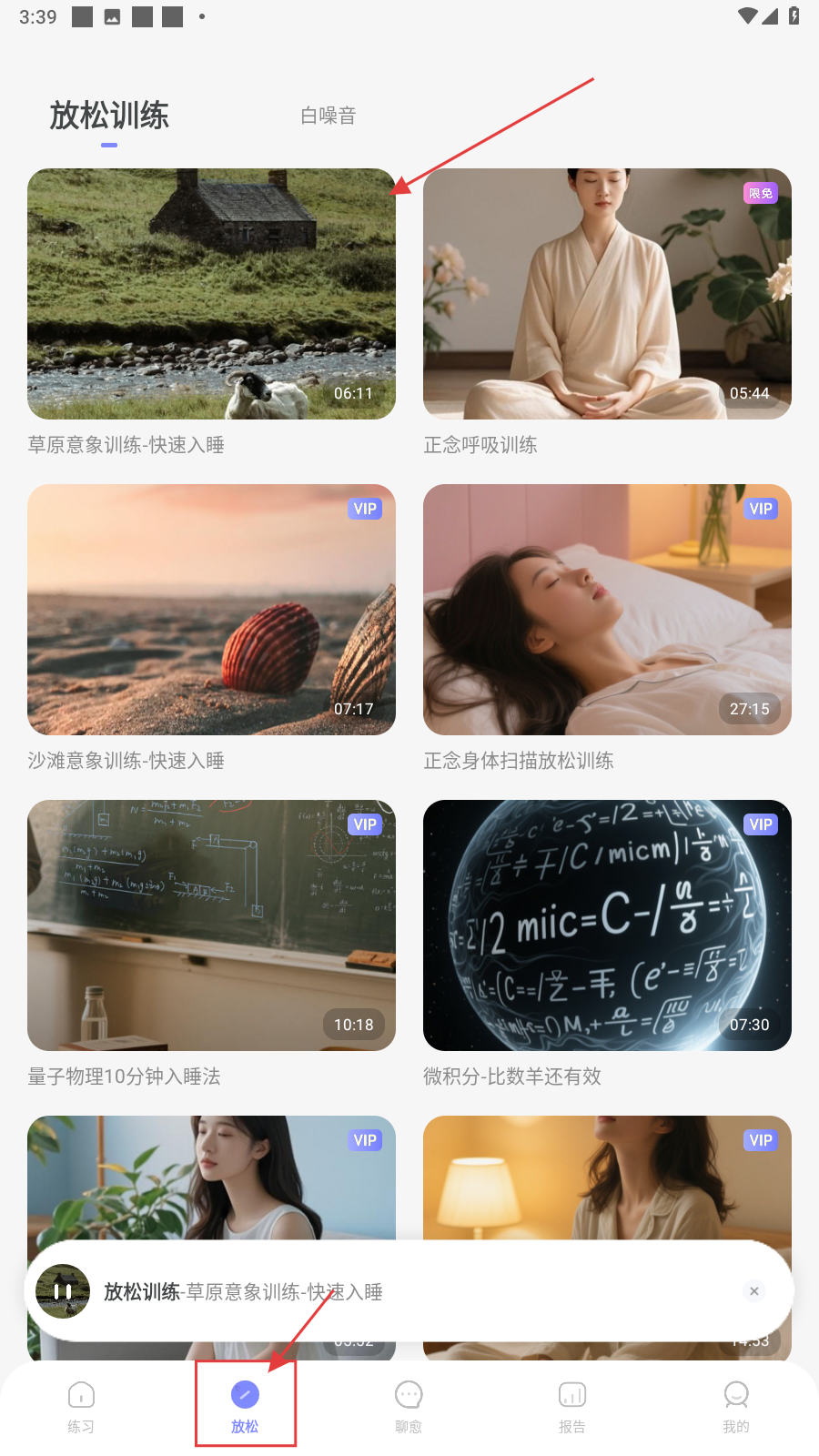Open 正念身体扫描放松训练
Viewport: 819px width, 1456px height.
(607, 610)
